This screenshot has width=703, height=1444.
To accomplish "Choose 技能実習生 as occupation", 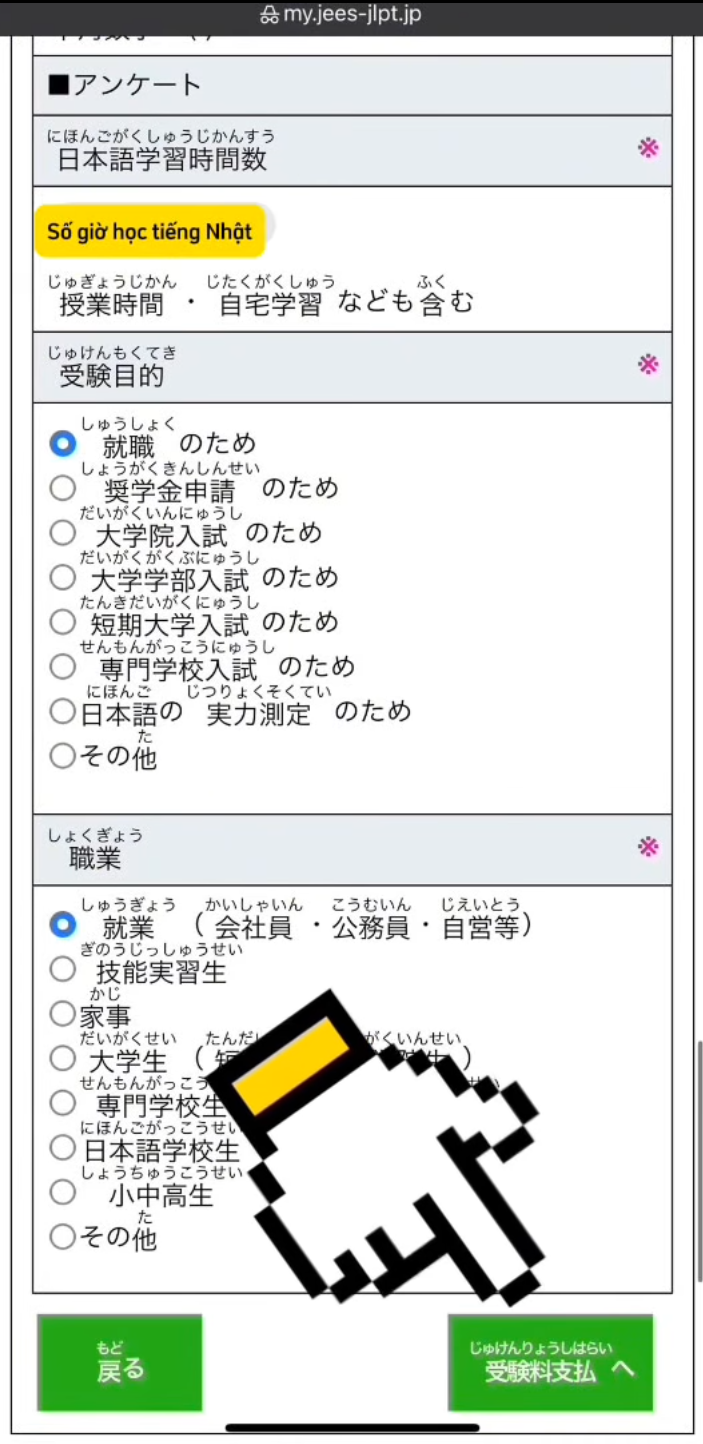I will point(63,969).
